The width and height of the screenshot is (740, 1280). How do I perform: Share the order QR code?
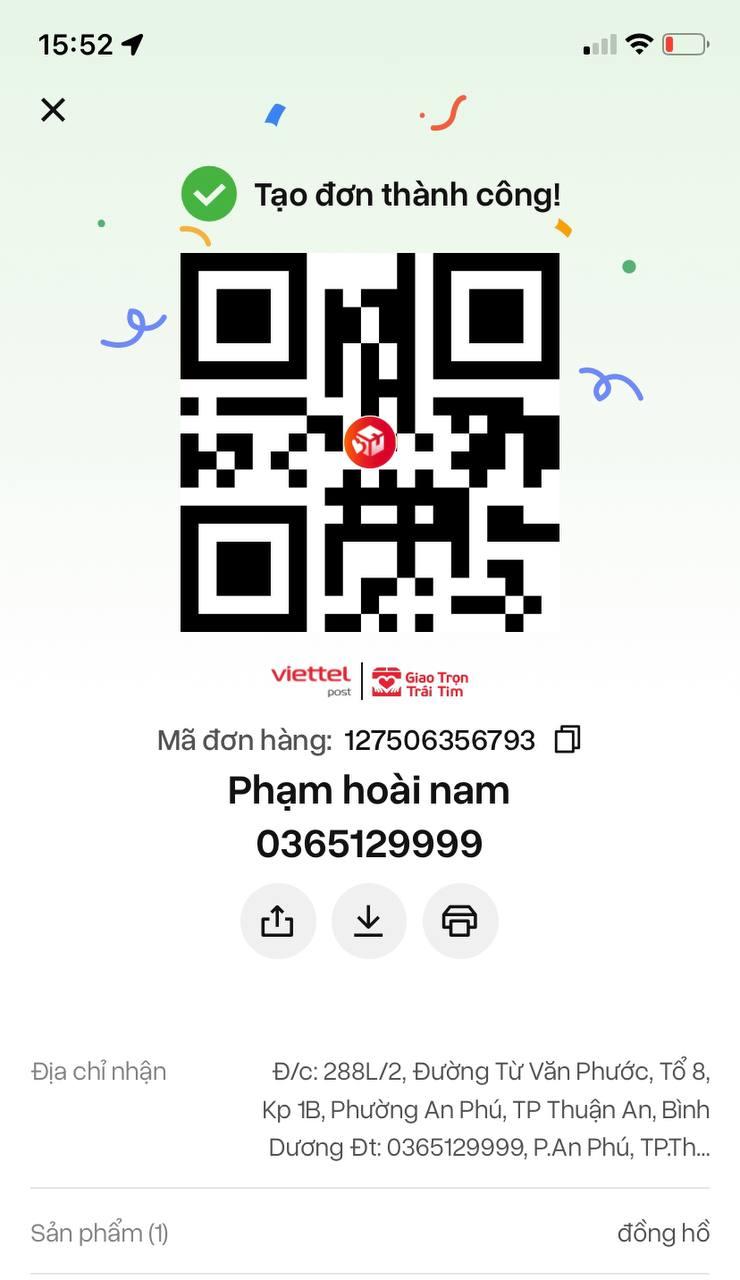pos(277,921)
